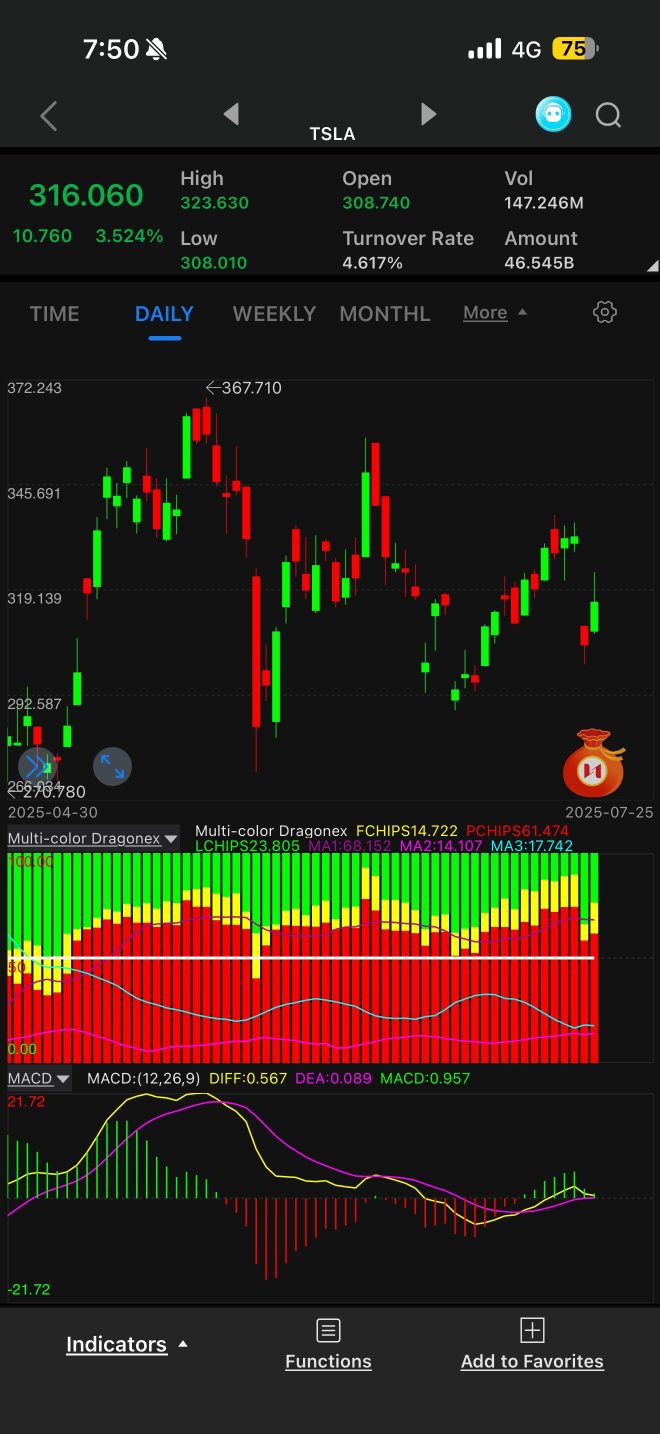Add TSLA to Favorites
The image size is (660, 1434).
[532, 1345]
